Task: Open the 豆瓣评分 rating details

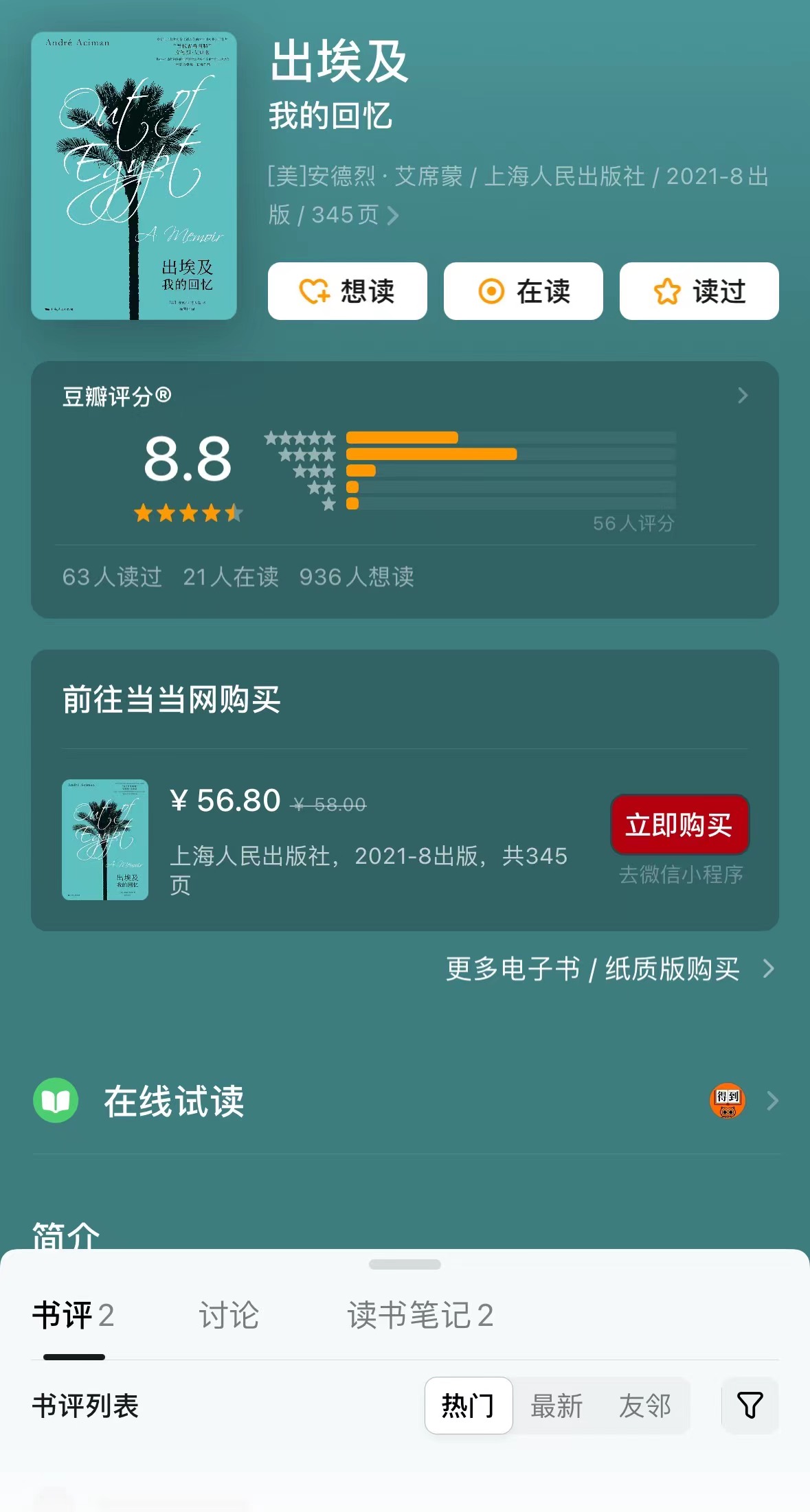Action: pos(742,396)
